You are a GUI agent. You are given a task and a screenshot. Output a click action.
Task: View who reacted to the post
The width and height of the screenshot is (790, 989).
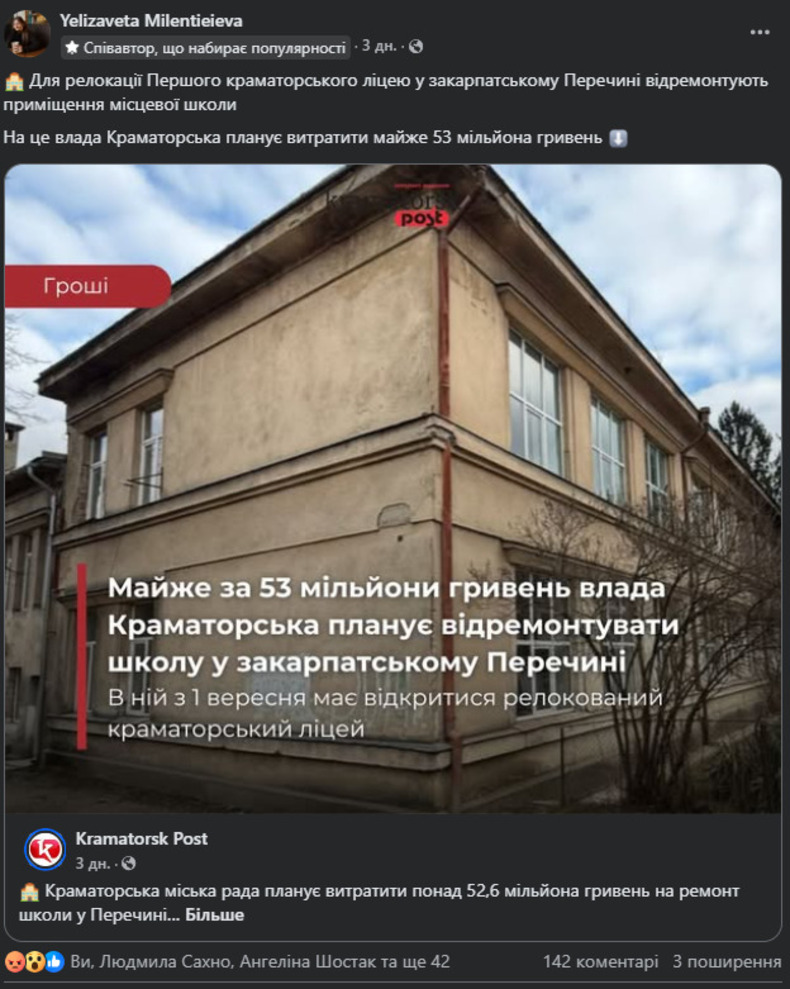260,962
